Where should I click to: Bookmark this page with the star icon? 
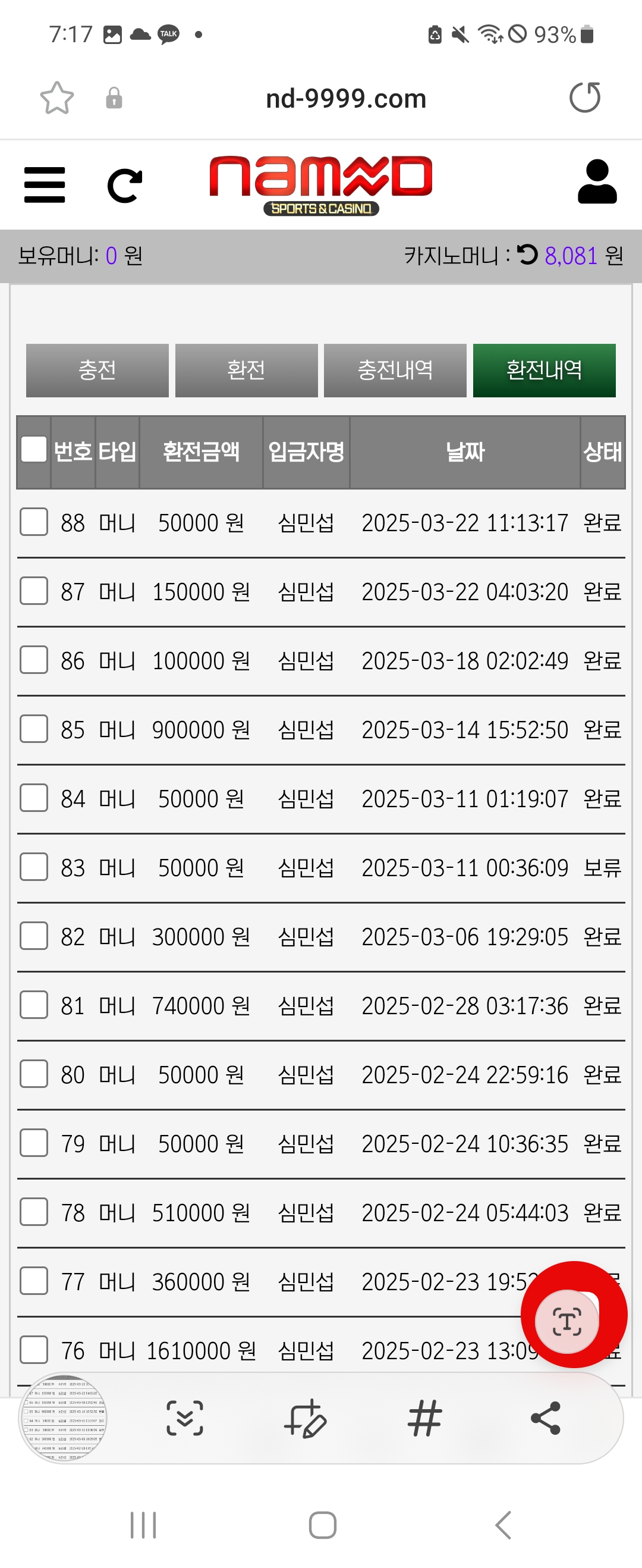tap(56, 98)
